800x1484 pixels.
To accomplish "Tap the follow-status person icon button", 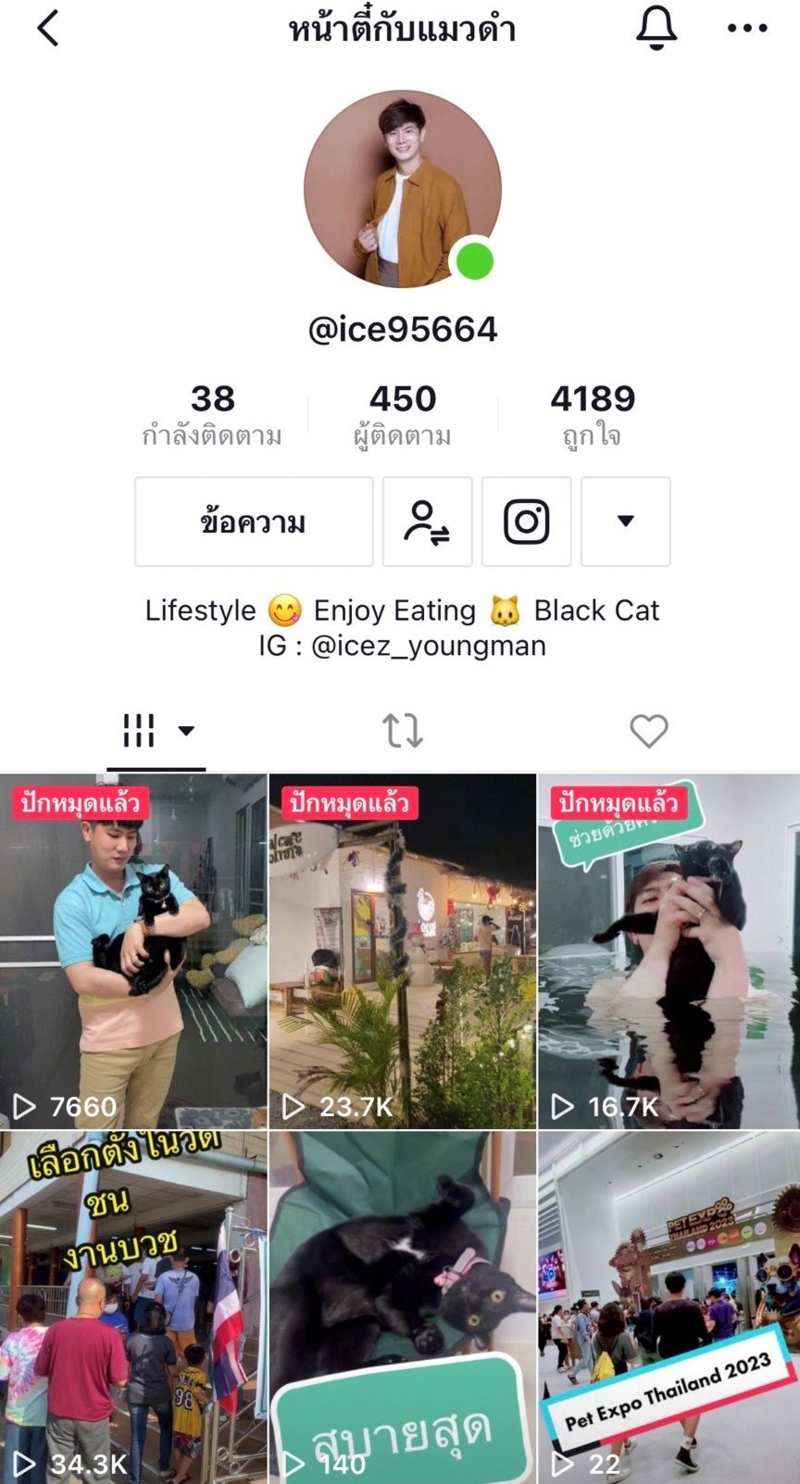I will coord(427,522).
